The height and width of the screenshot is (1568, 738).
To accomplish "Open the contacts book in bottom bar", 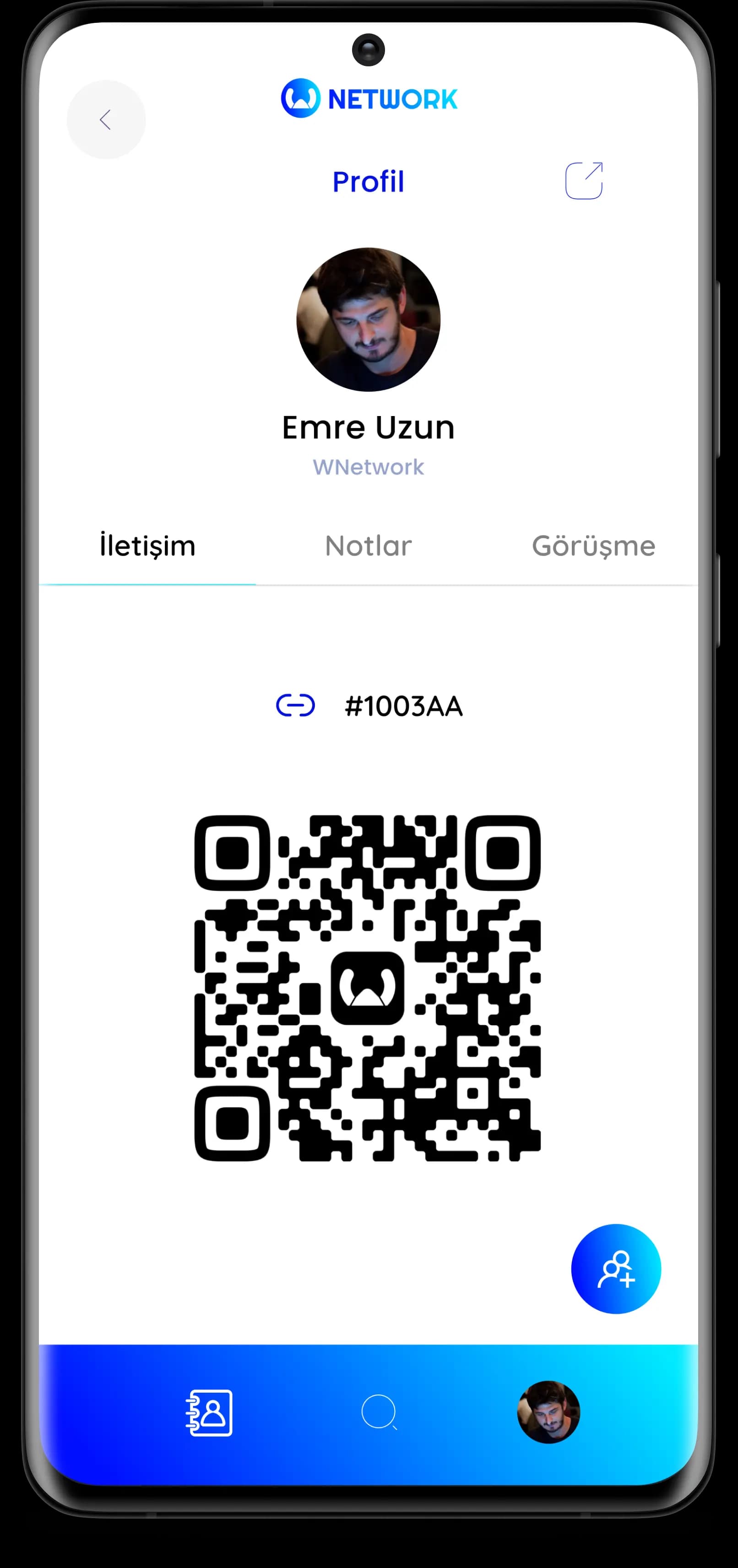I will click(209, 1413).
